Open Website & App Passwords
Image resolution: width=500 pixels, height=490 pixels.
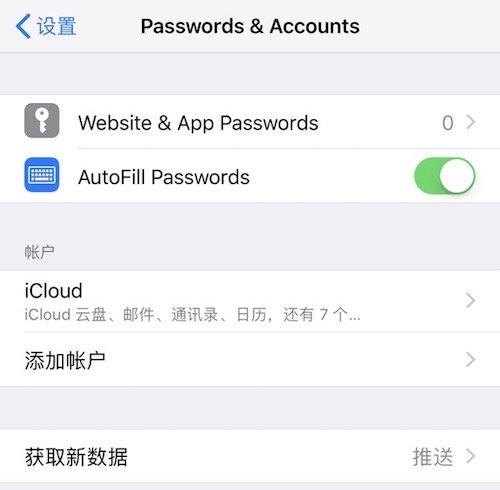pyautogui.click(x=250, y=122)
